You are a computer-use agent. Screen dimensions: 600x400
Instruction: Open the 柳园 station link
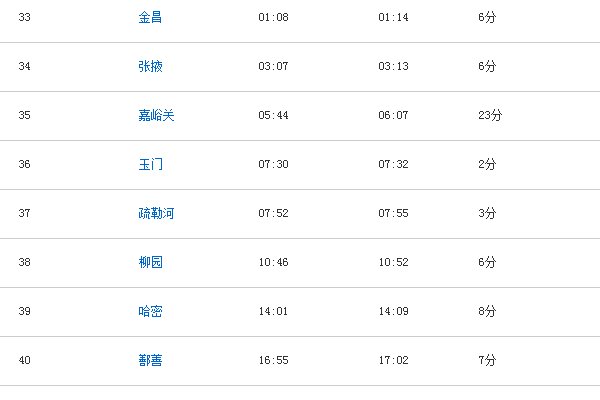click(150, 263)
